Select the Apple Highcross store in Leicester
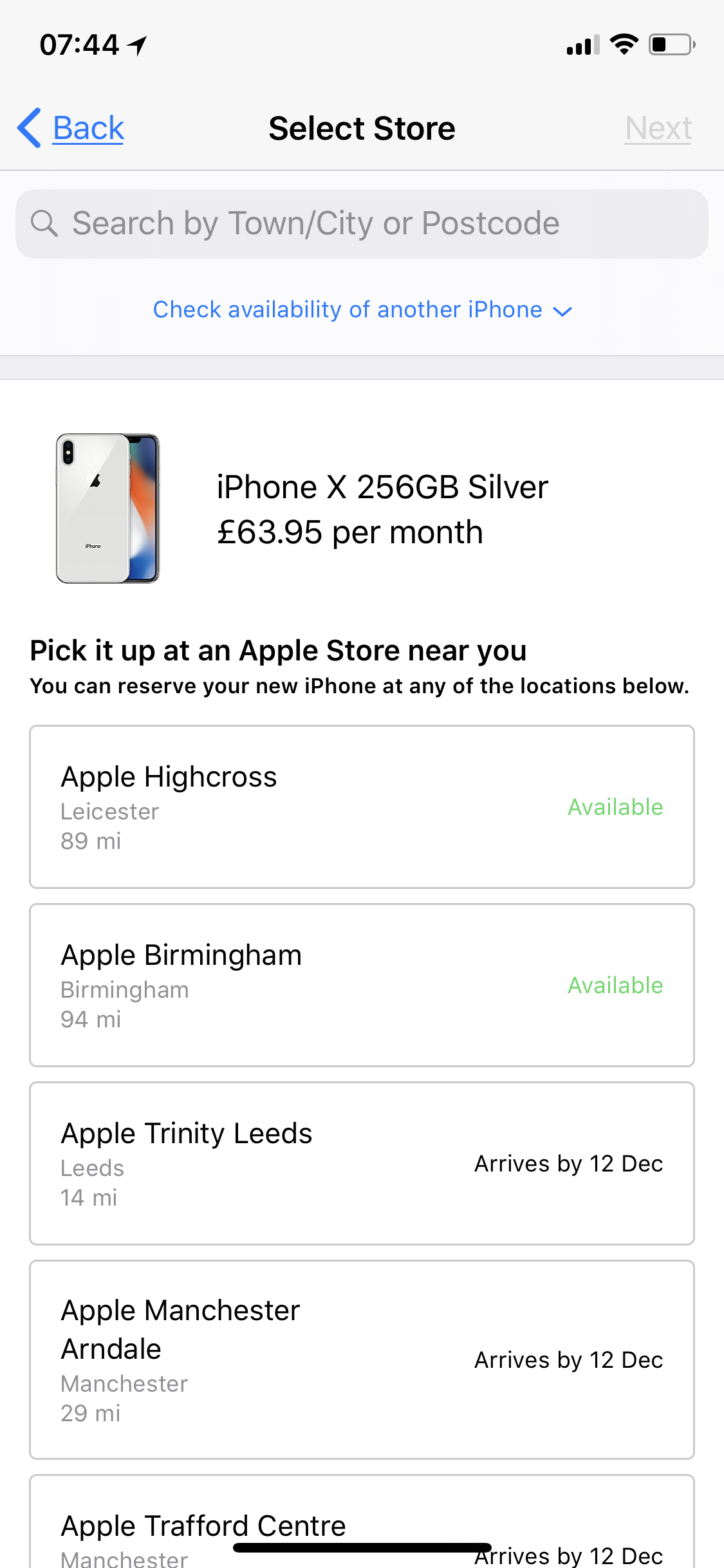The image size is (724, 1568). (362, 807)
